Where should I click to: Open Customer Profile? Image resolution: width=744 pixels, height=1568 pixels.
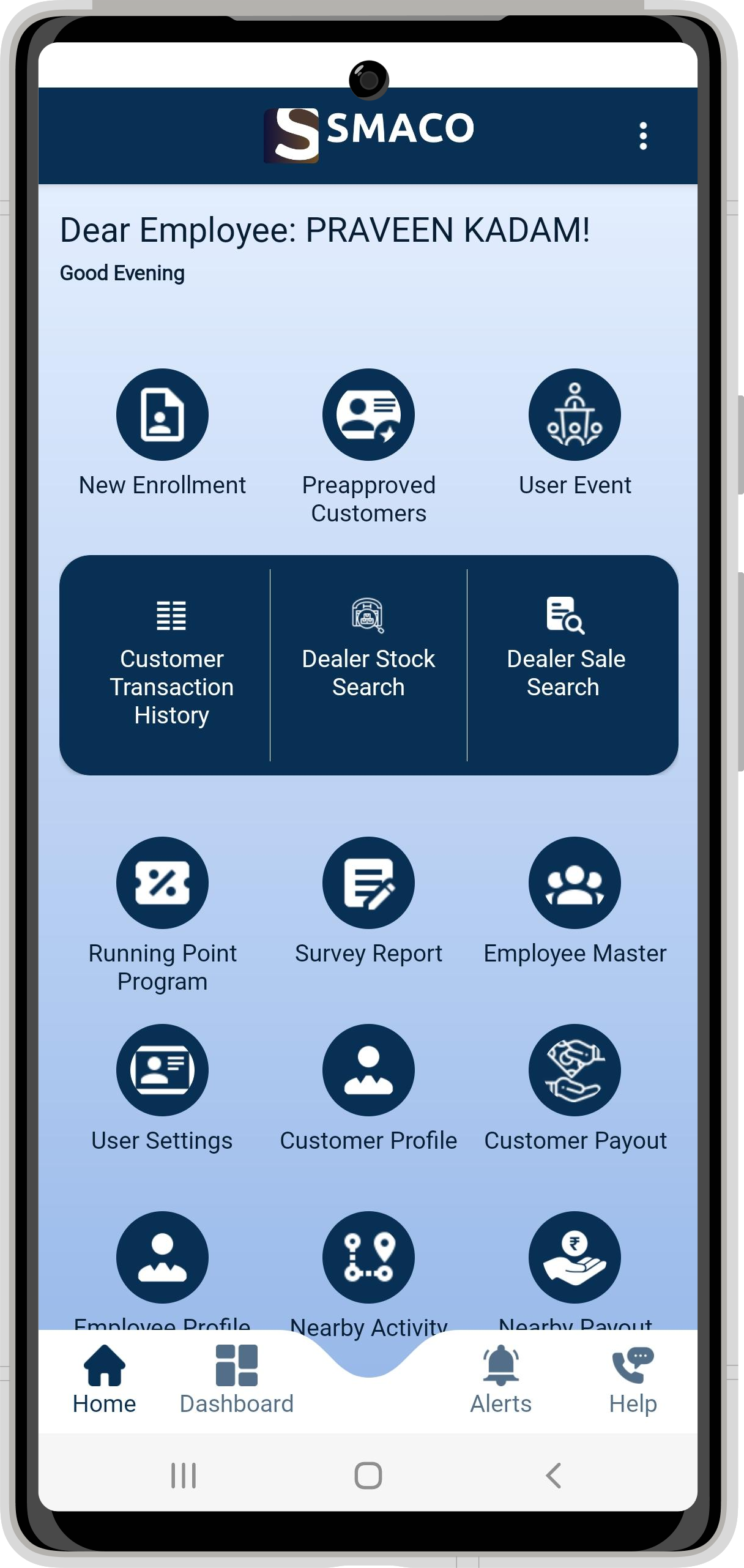click(x=368, y=1070)
